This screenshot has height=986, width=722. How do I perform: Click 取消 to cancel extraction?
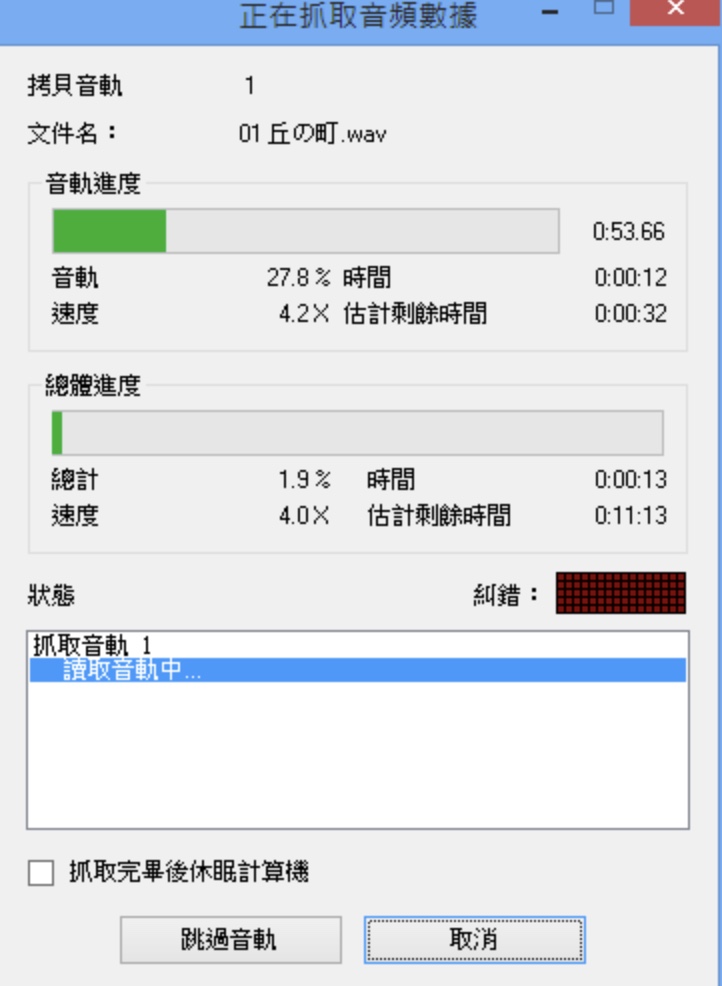click(474, 940)
